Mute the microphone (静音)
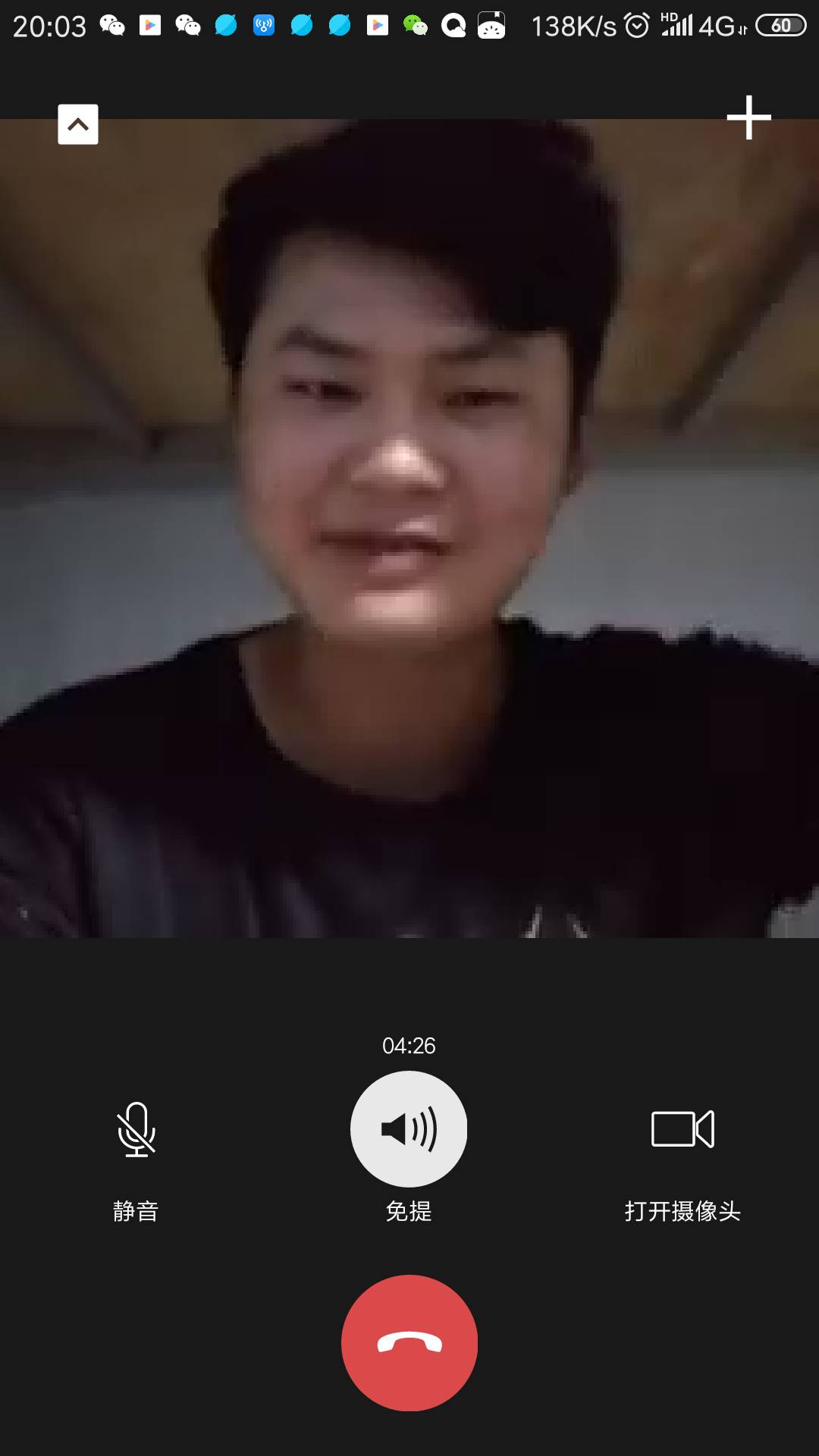819x1456 pixels. click(136, 1130)
